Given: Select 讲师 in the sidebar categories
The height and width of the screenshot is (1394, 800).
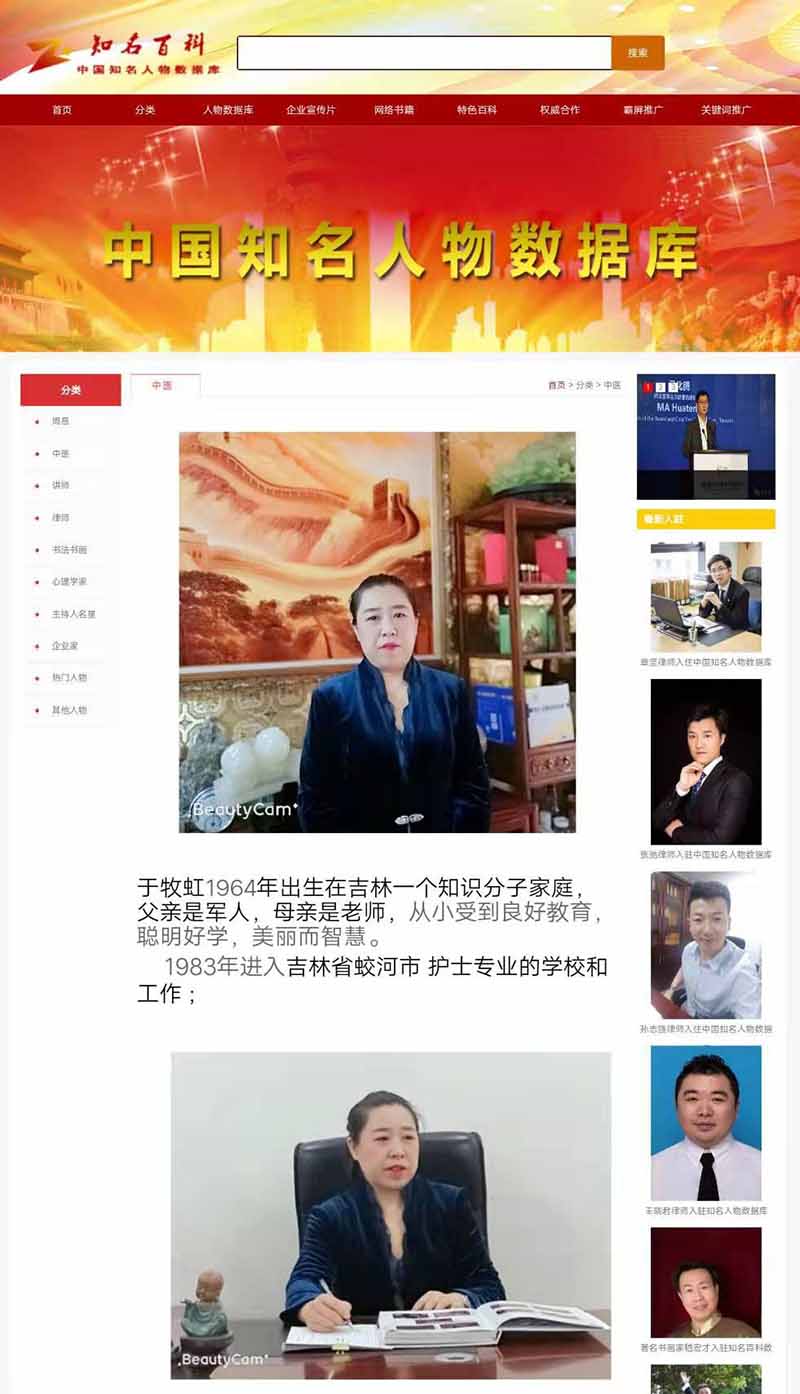Looking at the screenshot, I should pos(61,486).
